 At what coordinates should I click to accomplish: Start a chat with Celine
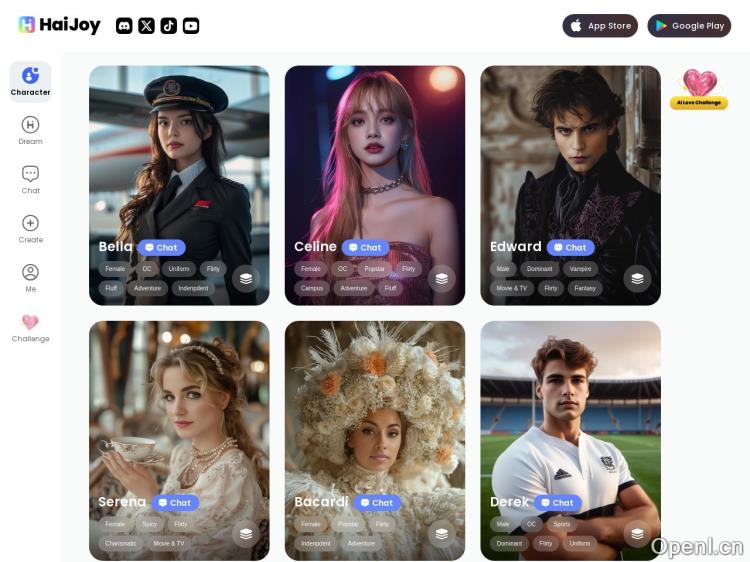pyautogui.click(x=365, y=247)
